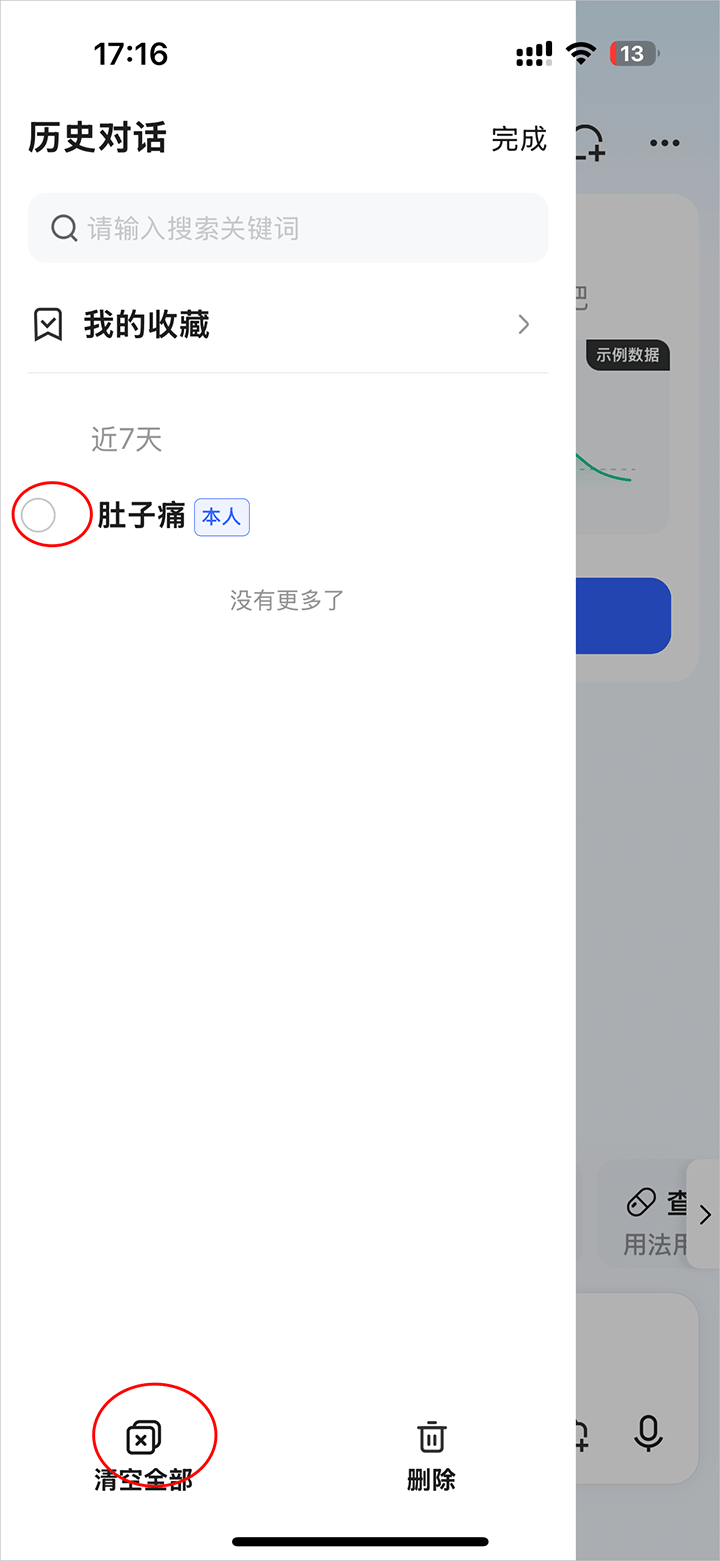Screen dimensions: 720x1561
Task: Select the 肚子痛 conversation checkbox
Action: tap(39, 516)
